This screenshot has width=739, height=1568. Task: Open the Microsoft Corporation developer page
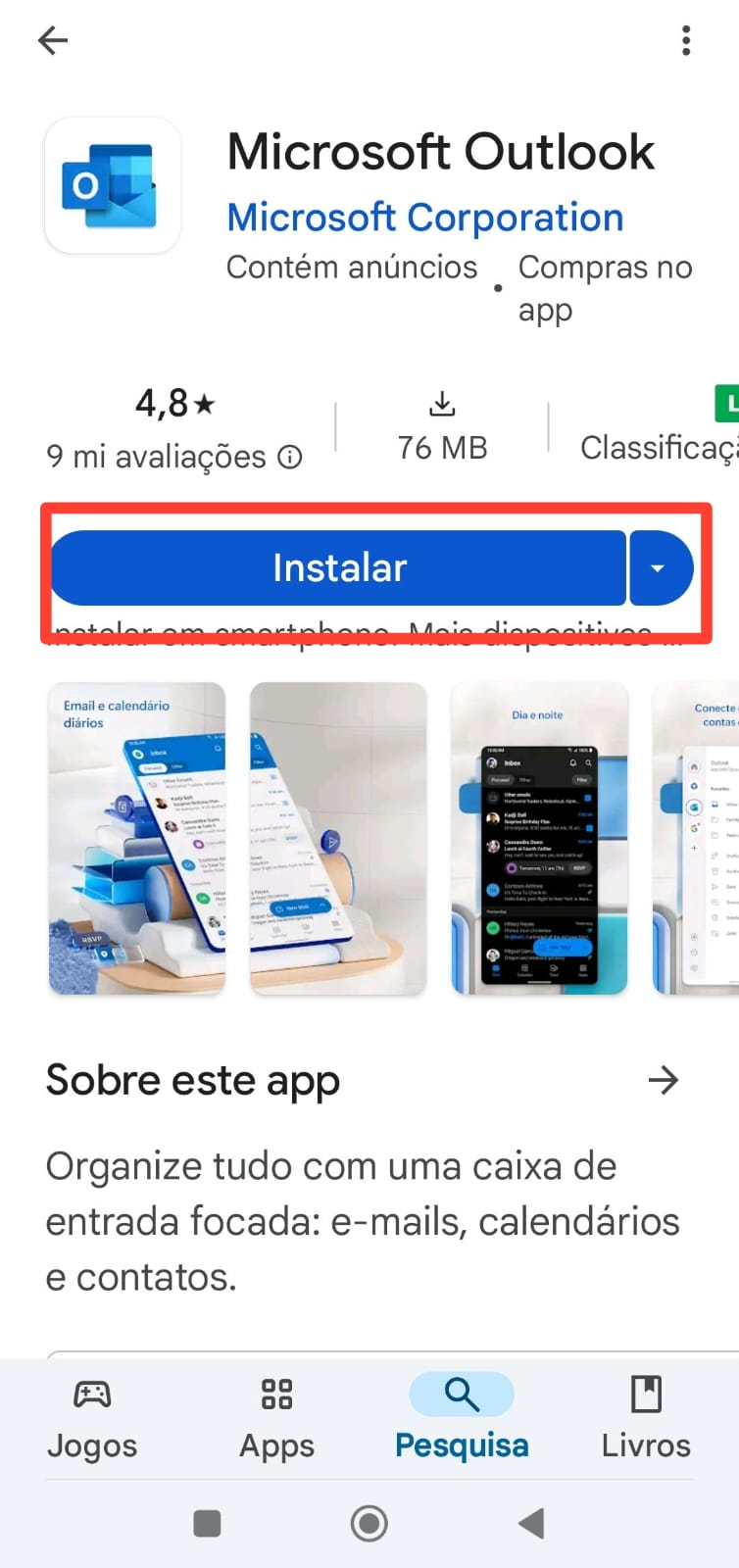click(x=425, y=218)
